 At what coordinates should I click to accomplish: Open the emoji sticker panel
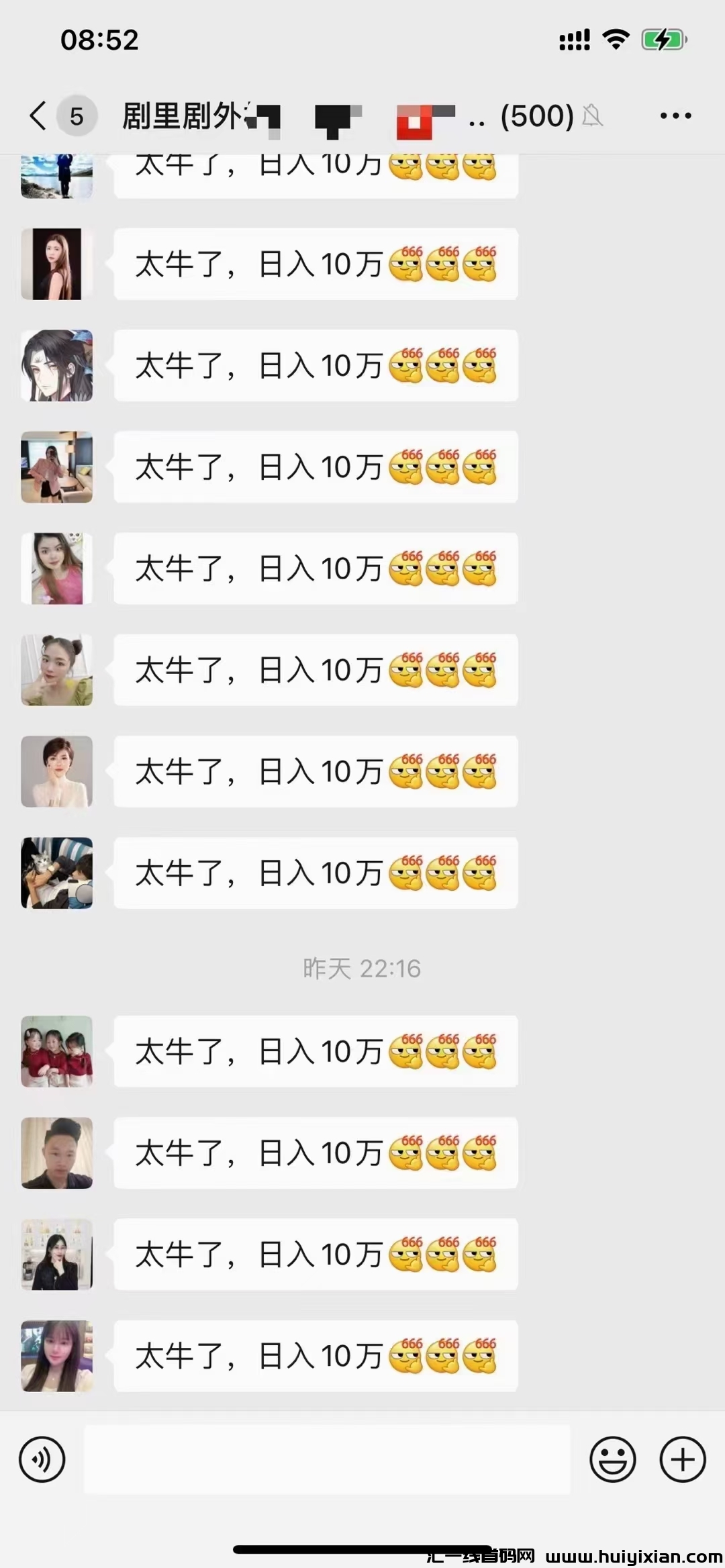click(x=612, y=1459)
